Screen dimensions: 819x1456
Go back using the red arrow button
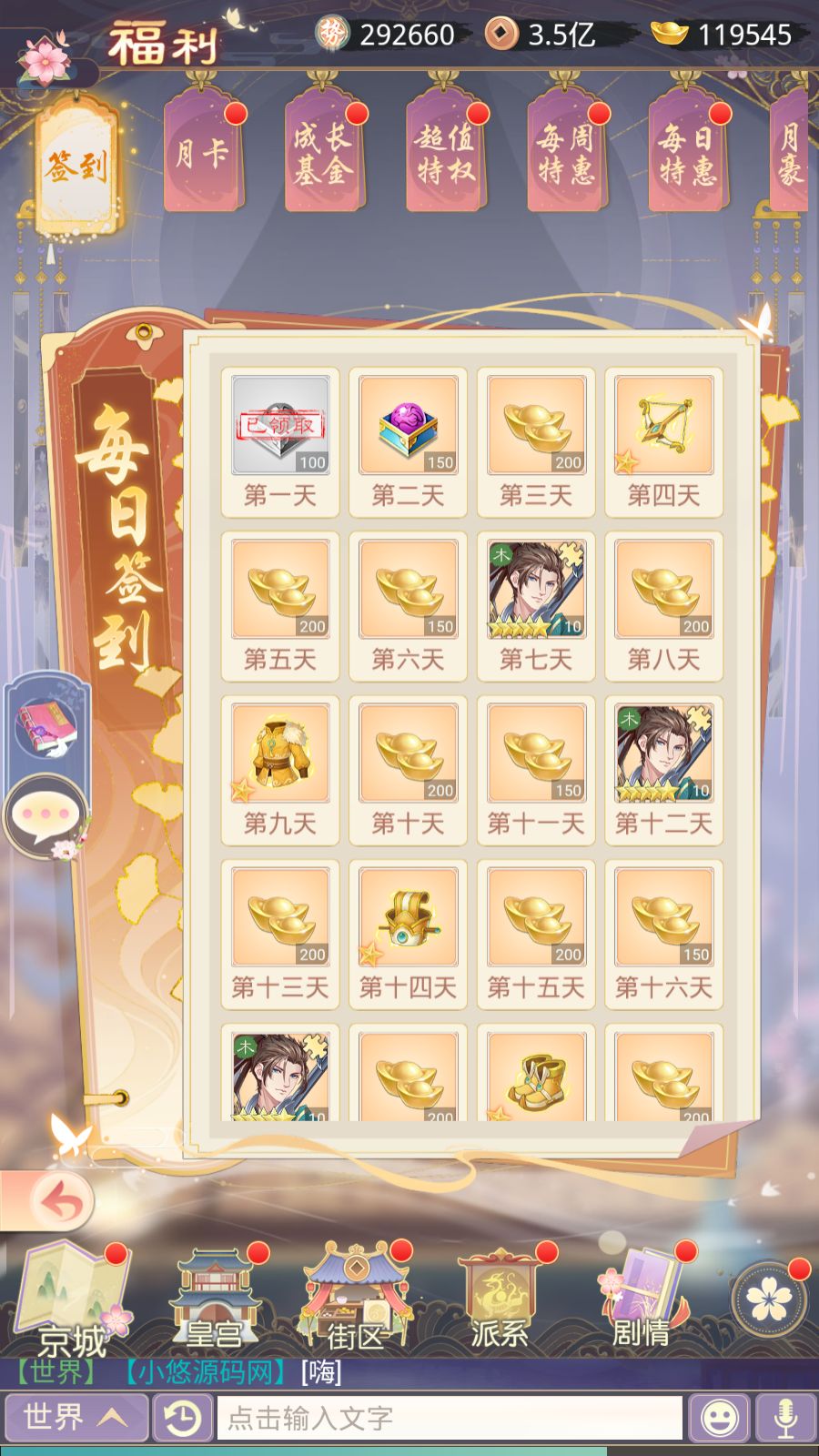[x=62, y=1202]
